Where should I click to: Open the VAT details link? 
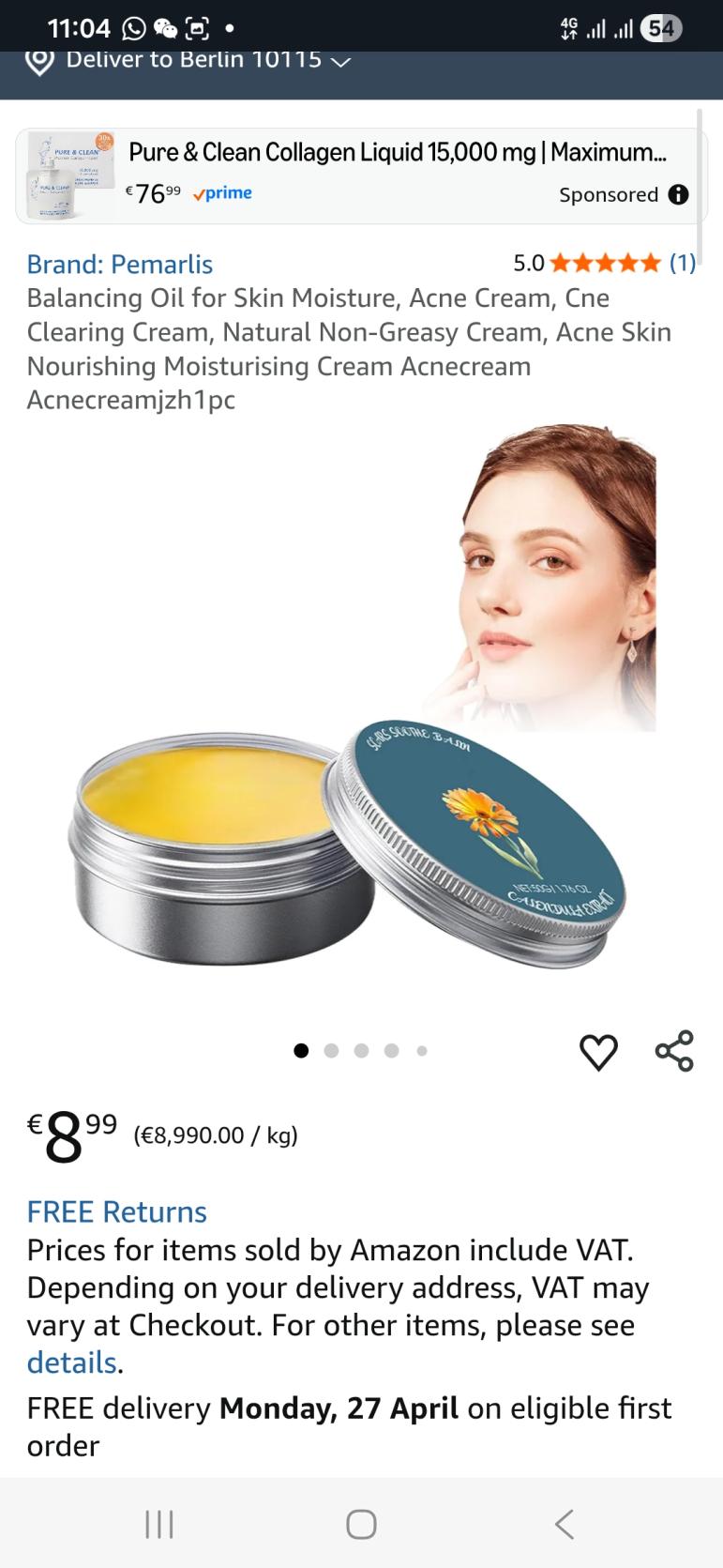[72, 1362]
